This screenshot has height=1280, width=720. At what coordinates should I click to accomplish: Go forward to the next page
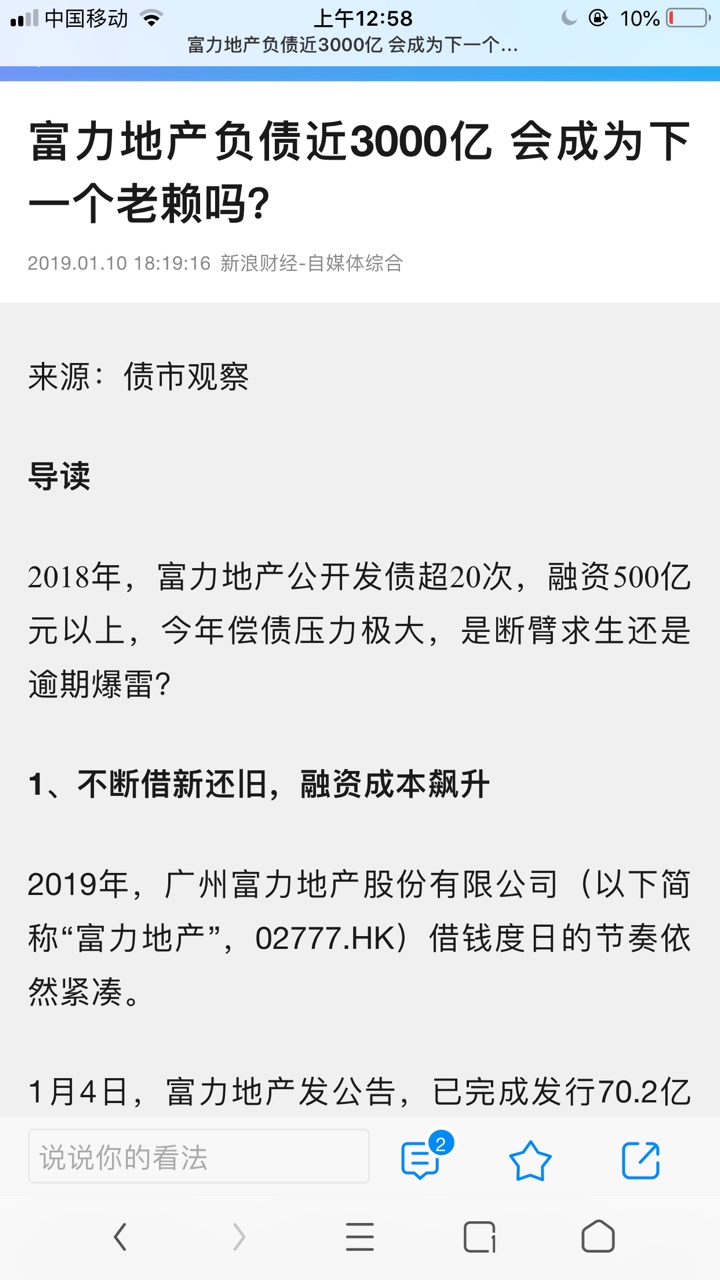click(x=239, y=1237)
